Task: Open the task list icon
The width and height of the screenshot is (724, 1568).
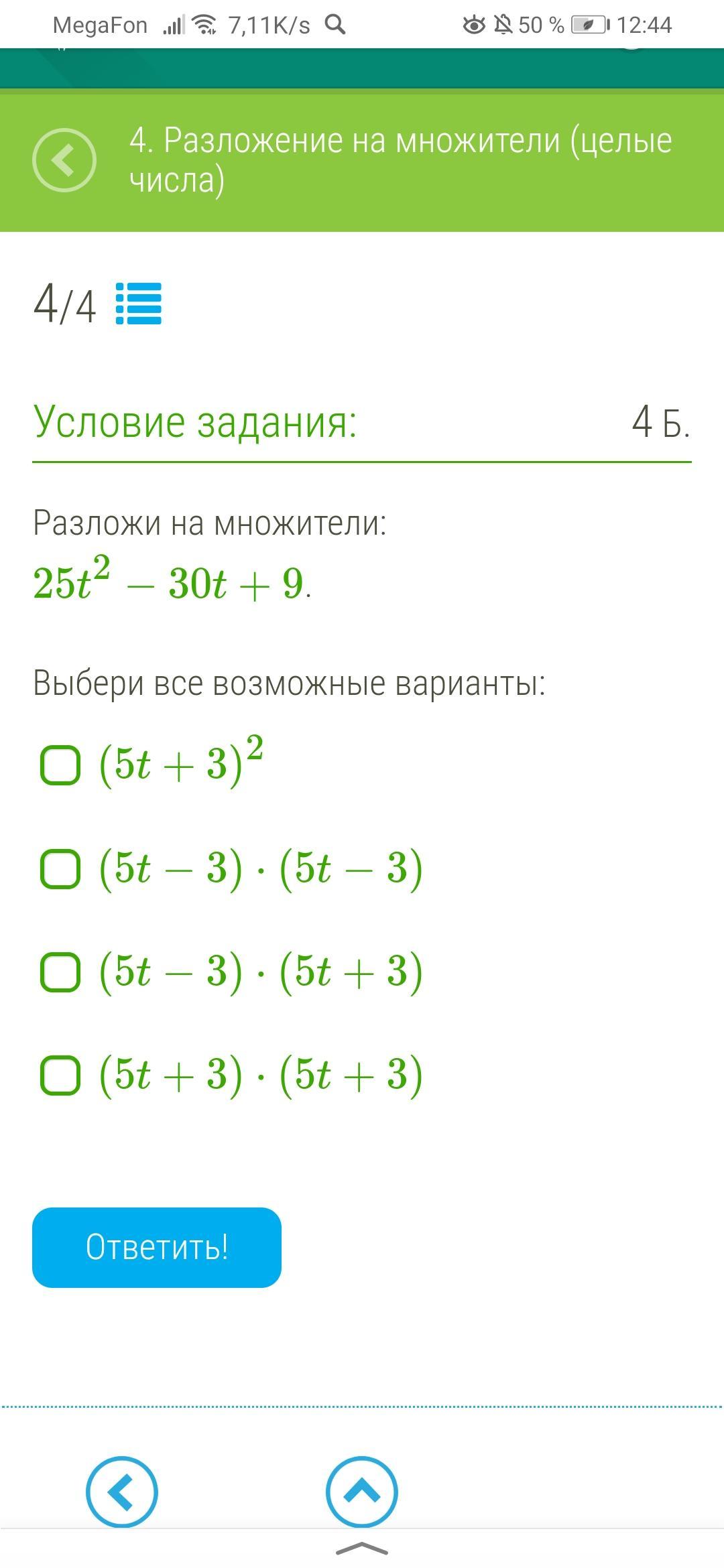Action: tap(139, 304)
